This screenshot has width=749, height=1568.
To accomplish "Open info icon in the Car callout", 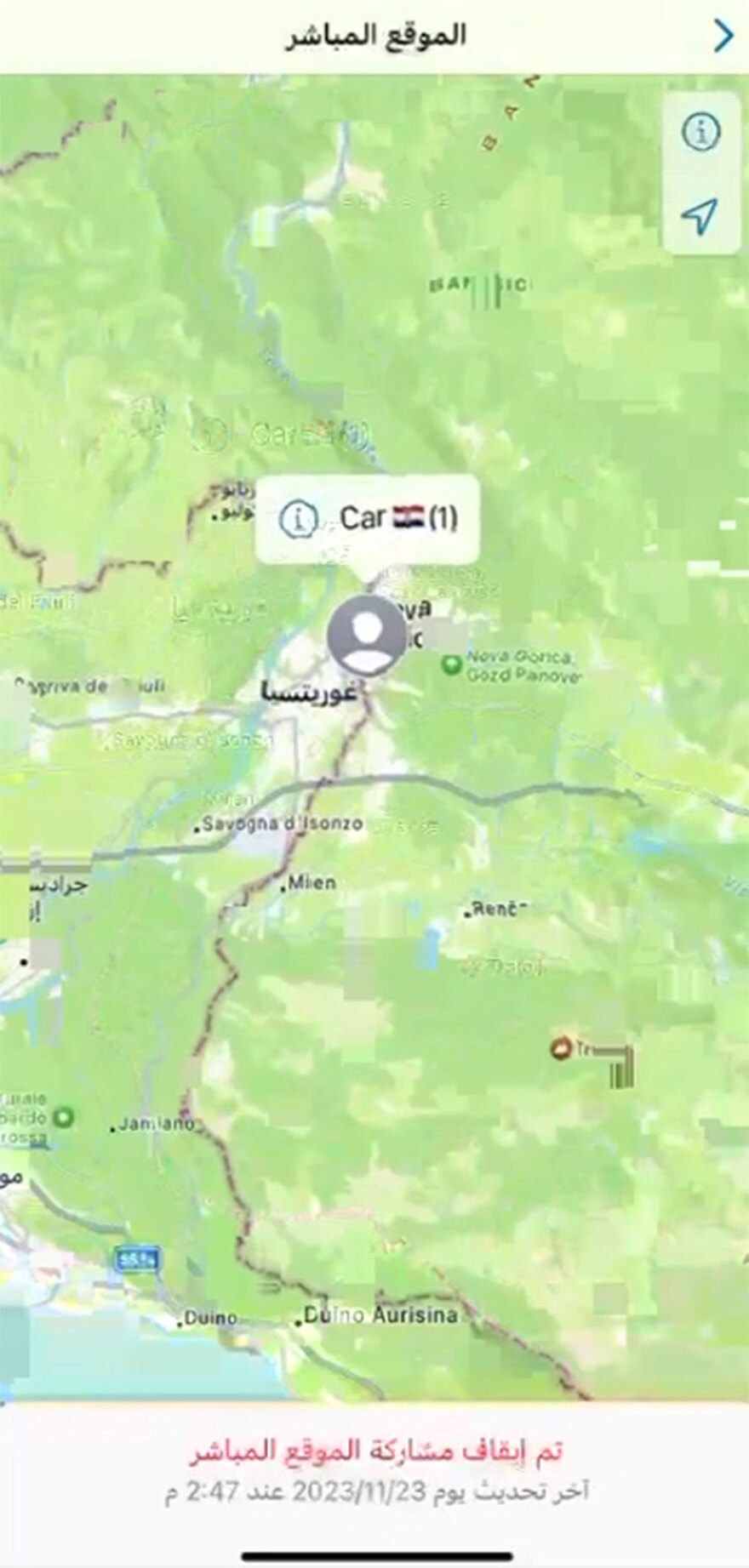I will [299, 518].
